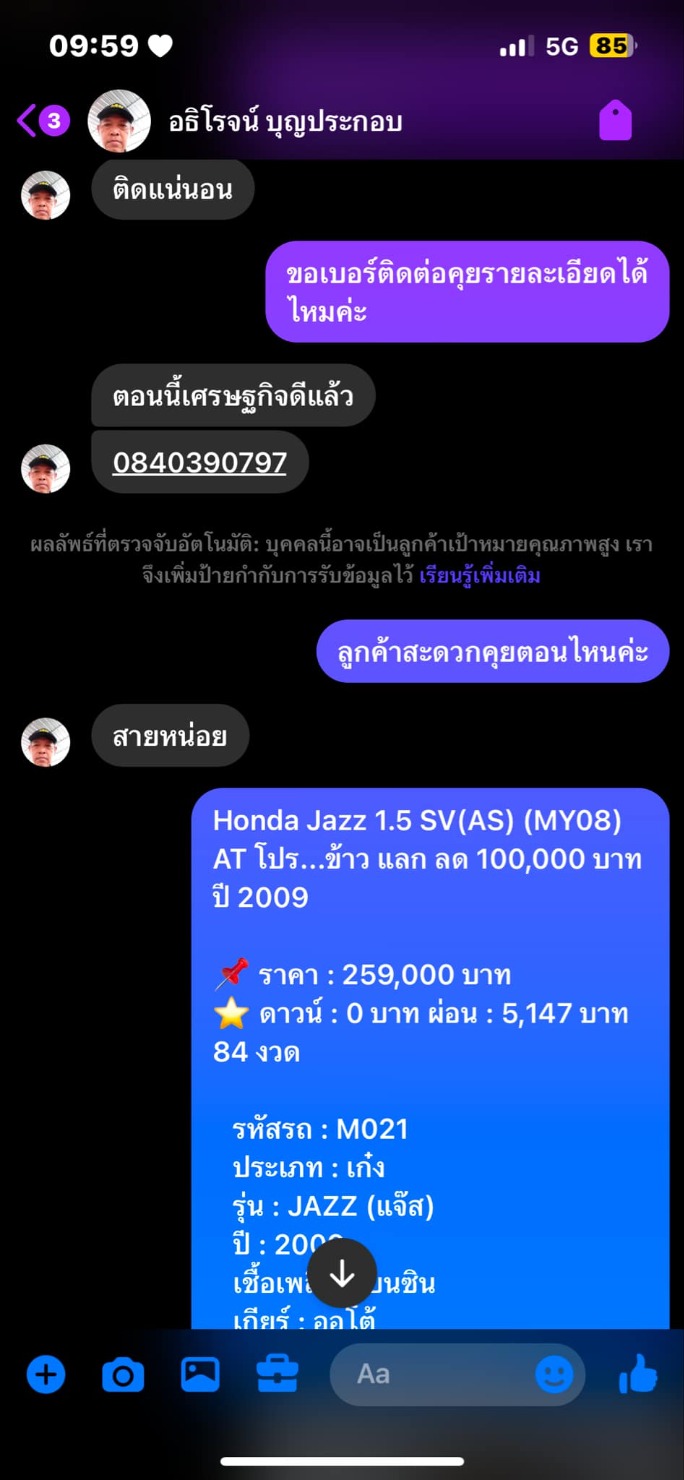Tap phone number link 0840390797

200,462
